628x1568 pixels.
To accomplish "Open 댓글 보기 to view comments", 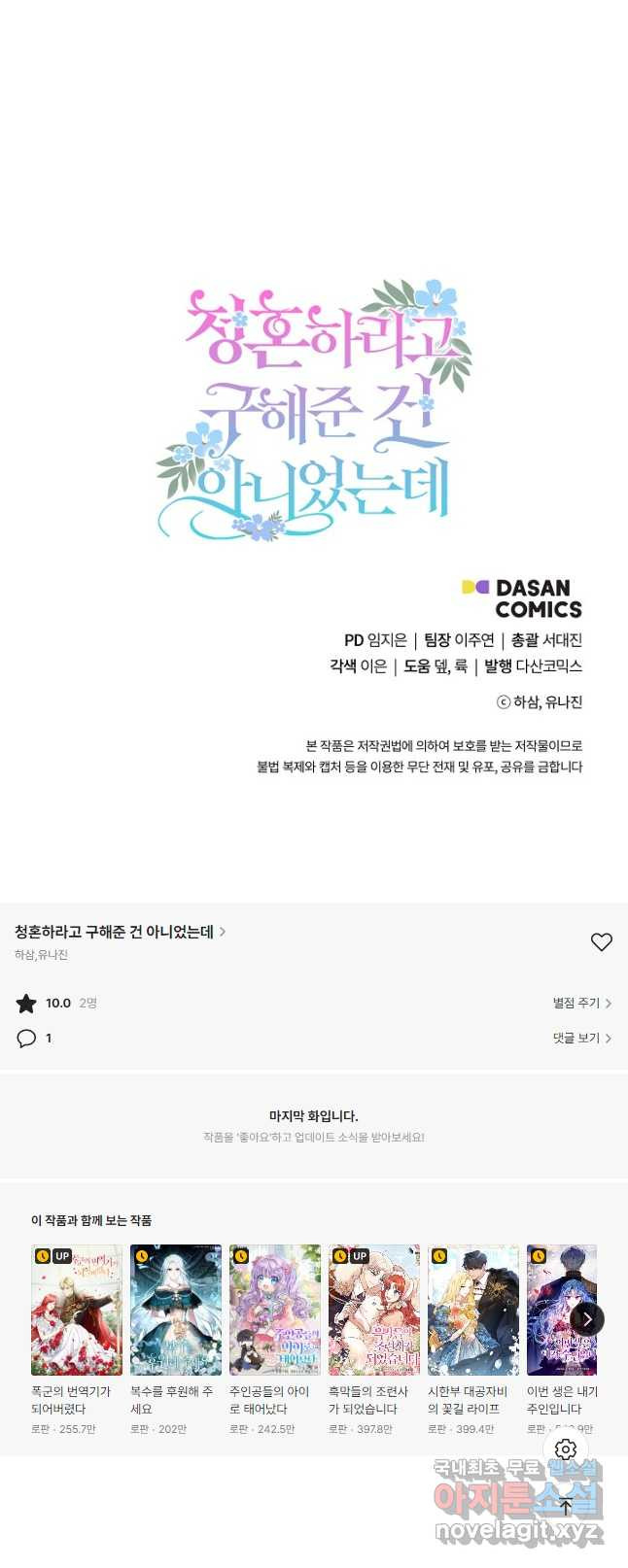I will (581, 1038).
